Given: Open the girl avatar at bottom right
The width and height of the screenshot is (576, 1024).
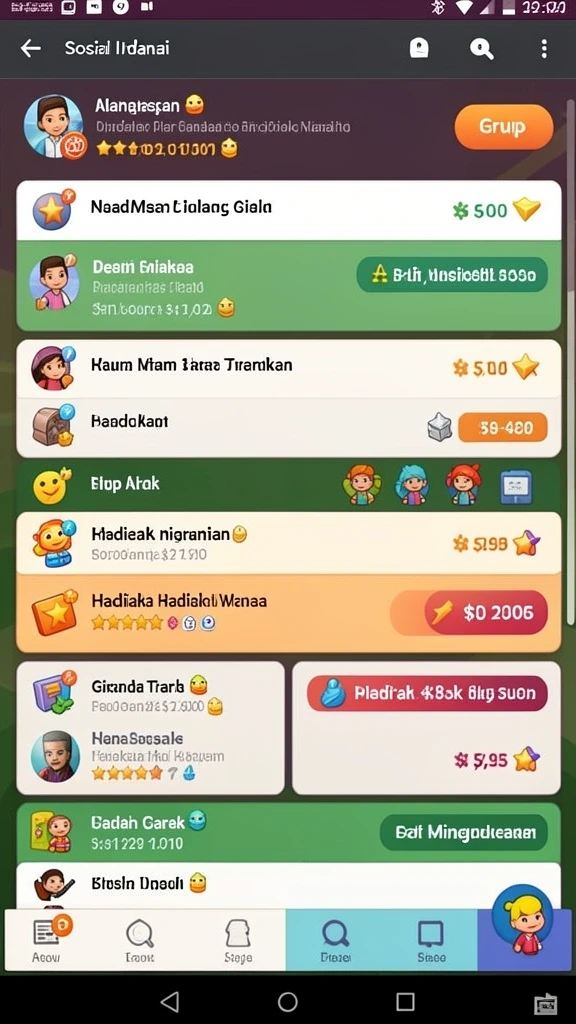Looking at the screenshot, I should click(x=524, y=921).
